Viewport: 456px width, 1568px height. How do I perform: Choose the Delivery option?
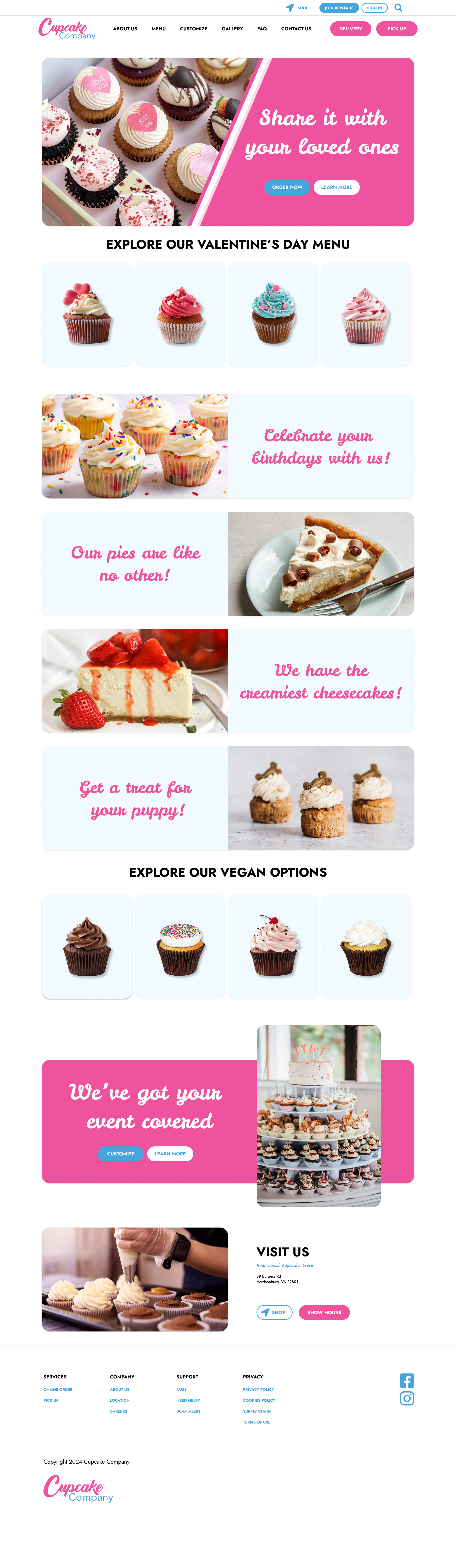point(351,29)
